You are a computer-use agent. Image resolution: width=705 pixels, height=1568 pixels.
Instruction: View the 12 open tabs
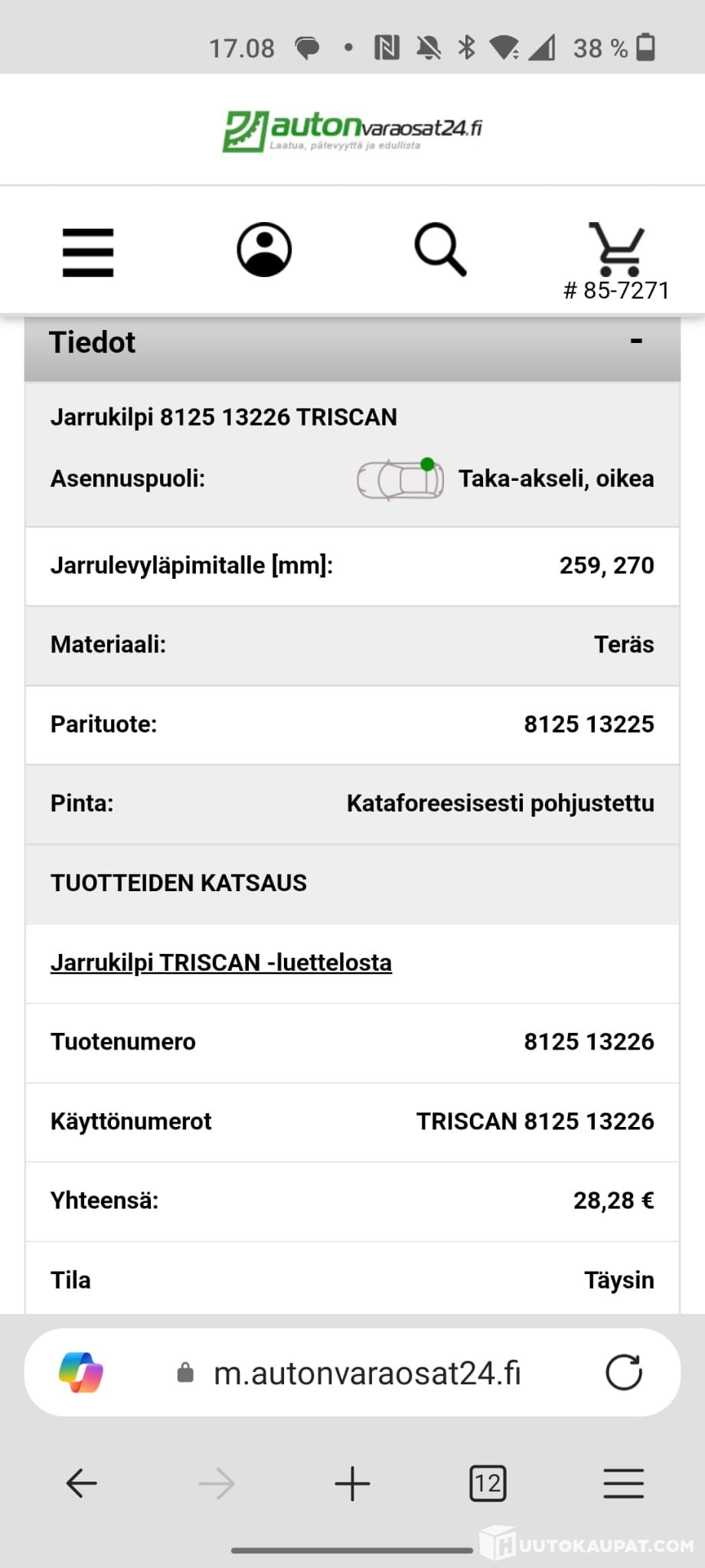tap(488, 1484)
